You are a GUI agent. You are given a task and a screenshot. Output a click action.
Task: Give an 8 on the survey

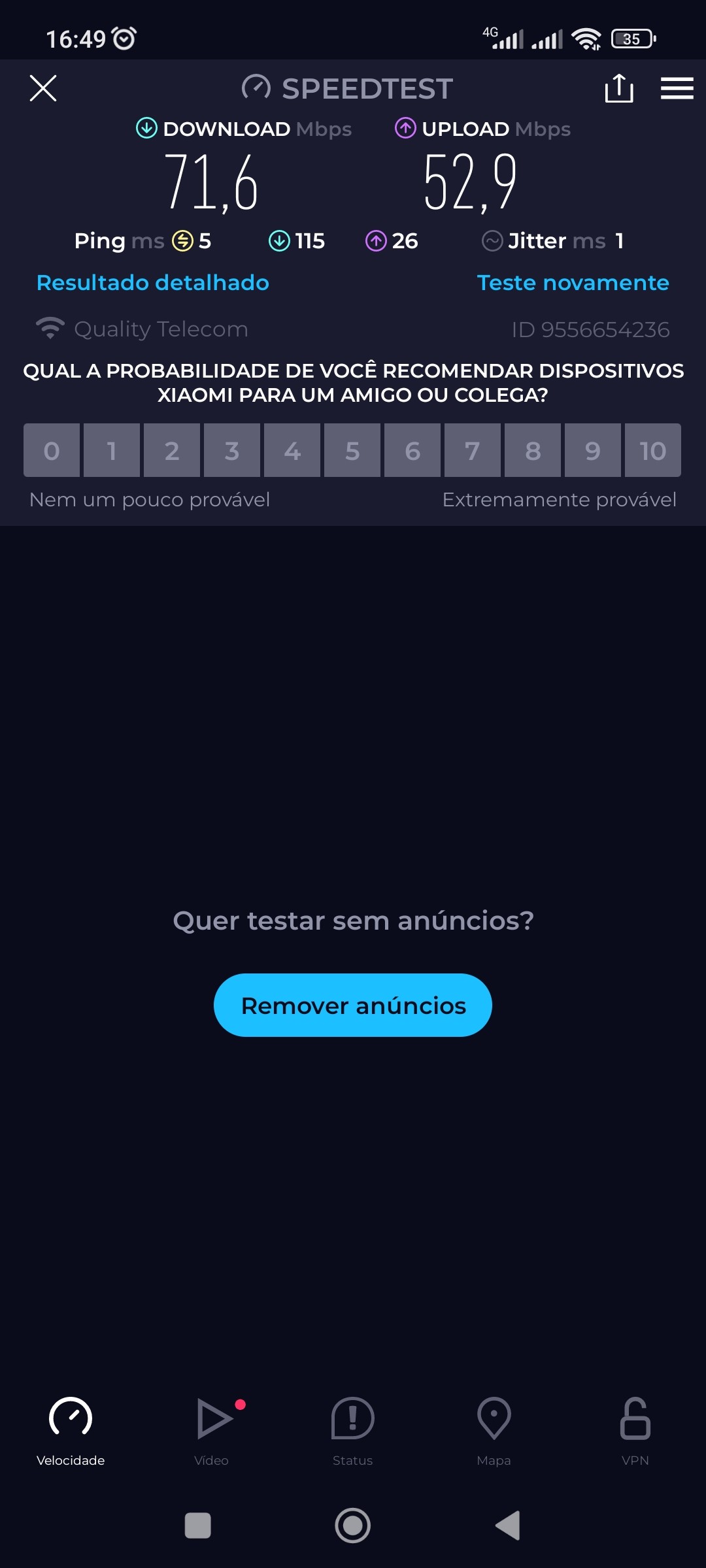pyautogui.click(x=533, y=450)
